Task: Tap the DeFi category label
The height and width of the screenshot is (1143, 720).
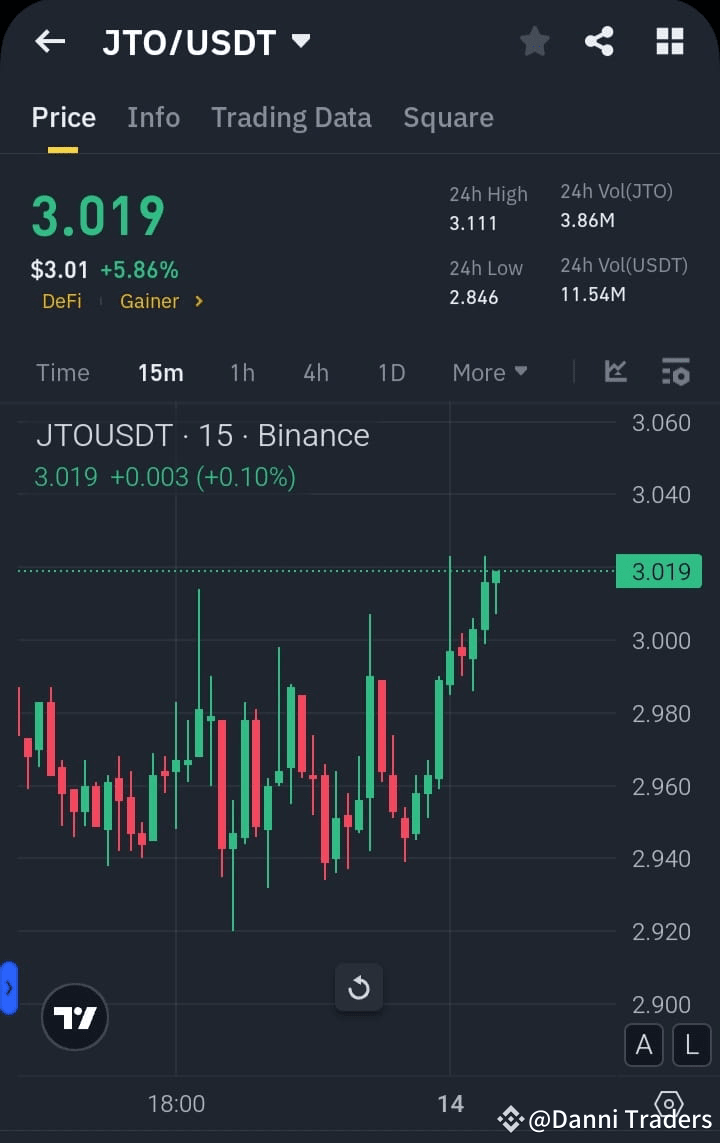Action: click(x=62, y=301)
